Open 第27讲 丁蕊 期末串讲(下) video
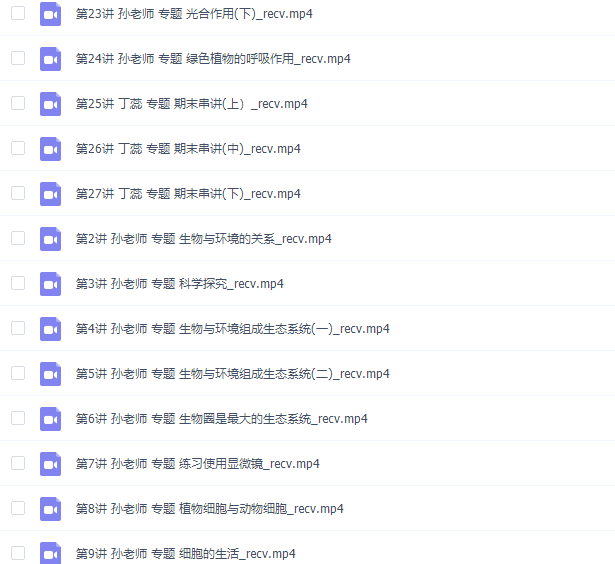The image size is (615, 564). (x=188, y=194)
